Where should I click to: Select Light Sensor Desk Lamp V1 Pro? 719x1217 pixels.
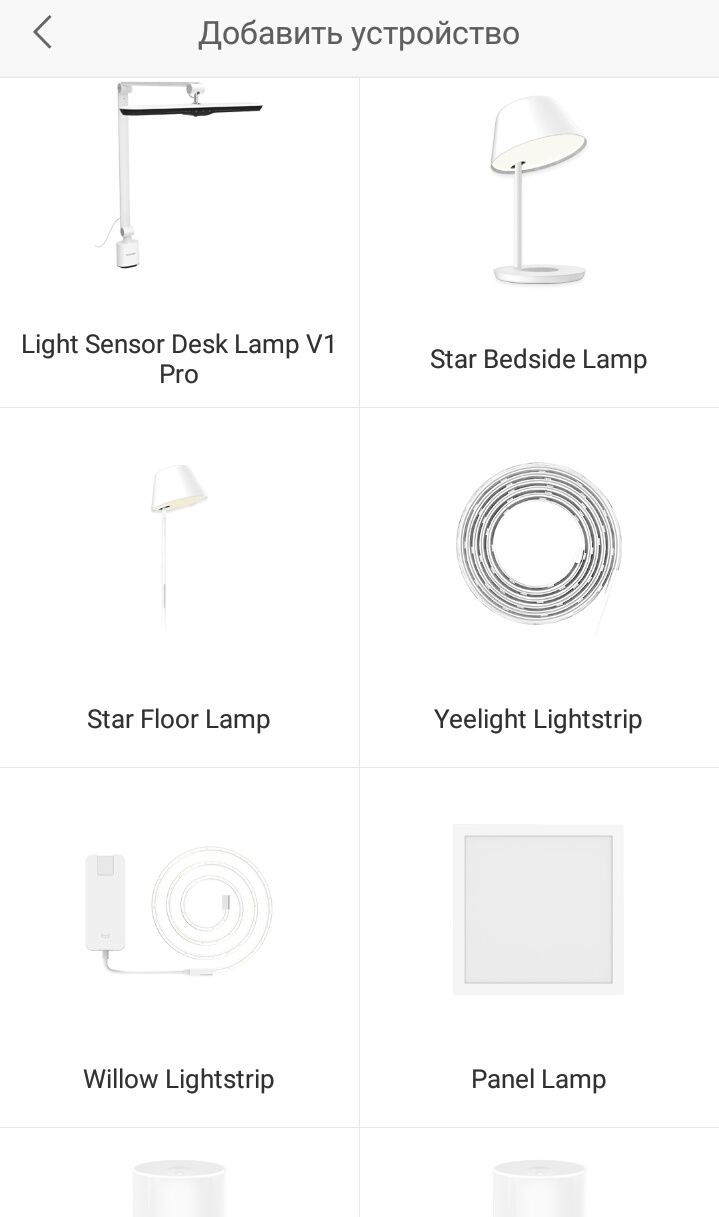pyautogui.click(x=179, y=242)
